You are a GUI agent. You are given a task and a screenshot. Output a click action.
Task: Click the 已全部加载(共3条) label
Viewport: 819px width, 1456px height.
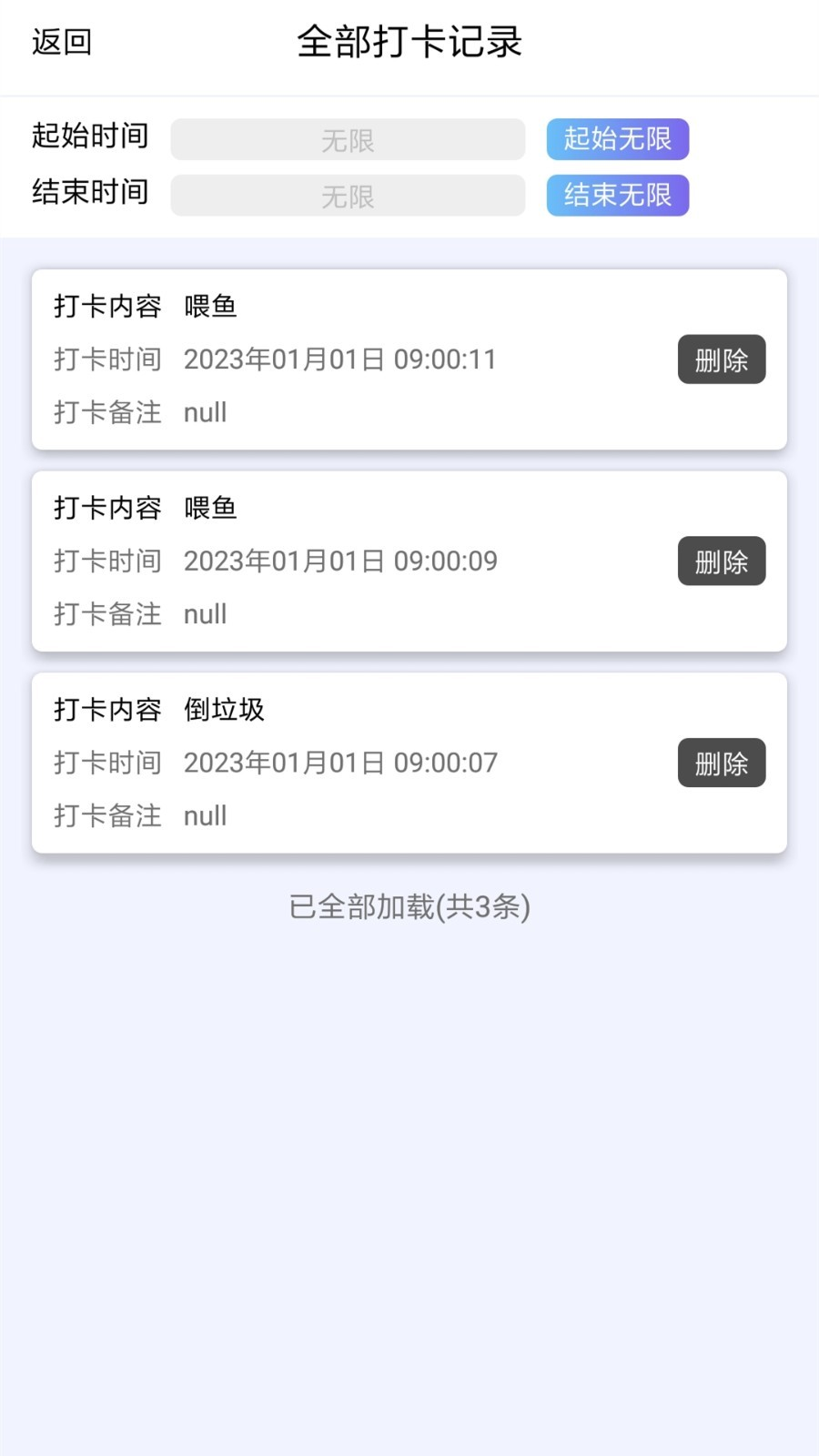tap(409, 907)
